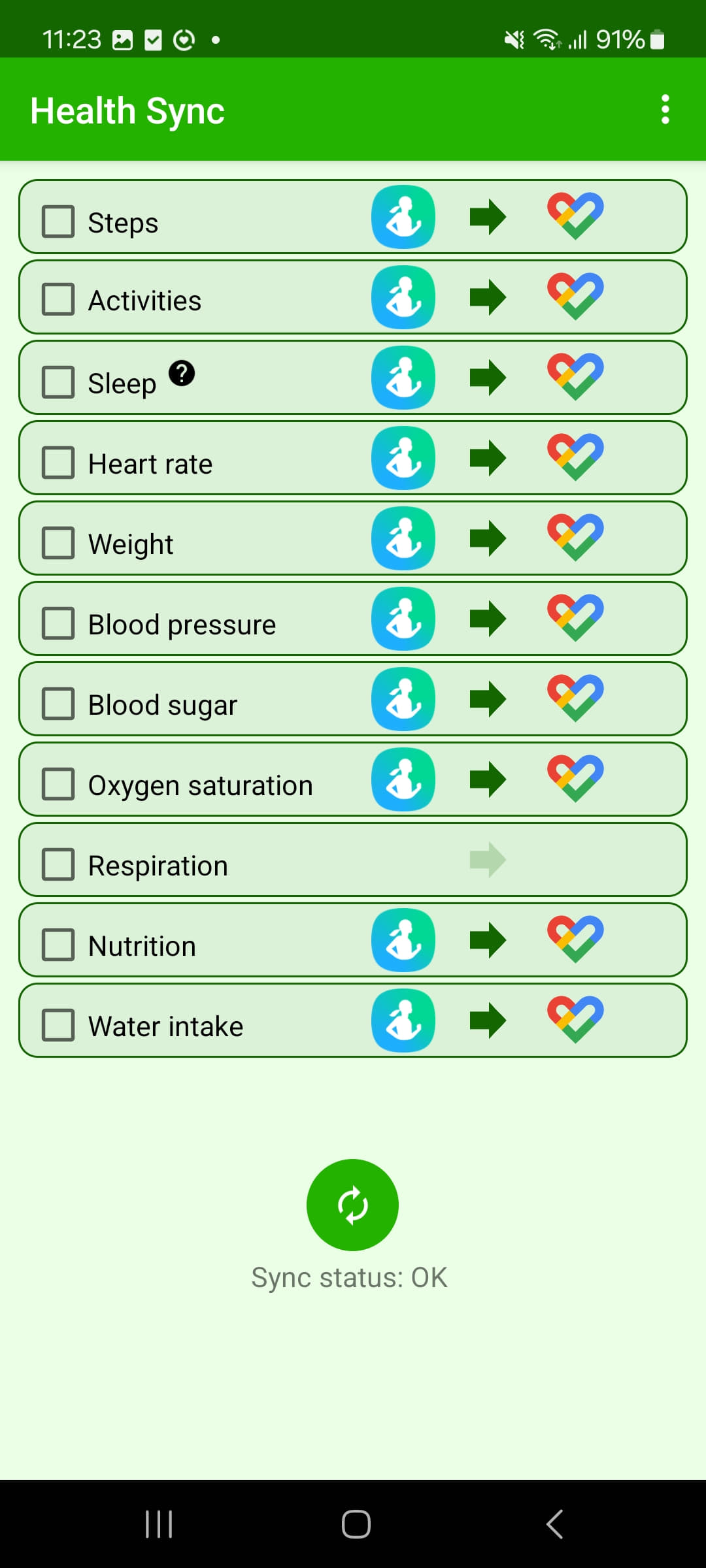Image resolution: width=706 pixels, height=1568 pixels.
Task: Tick the Sleep checkbox
Action: pyautogui.click(x=58, y=382)
